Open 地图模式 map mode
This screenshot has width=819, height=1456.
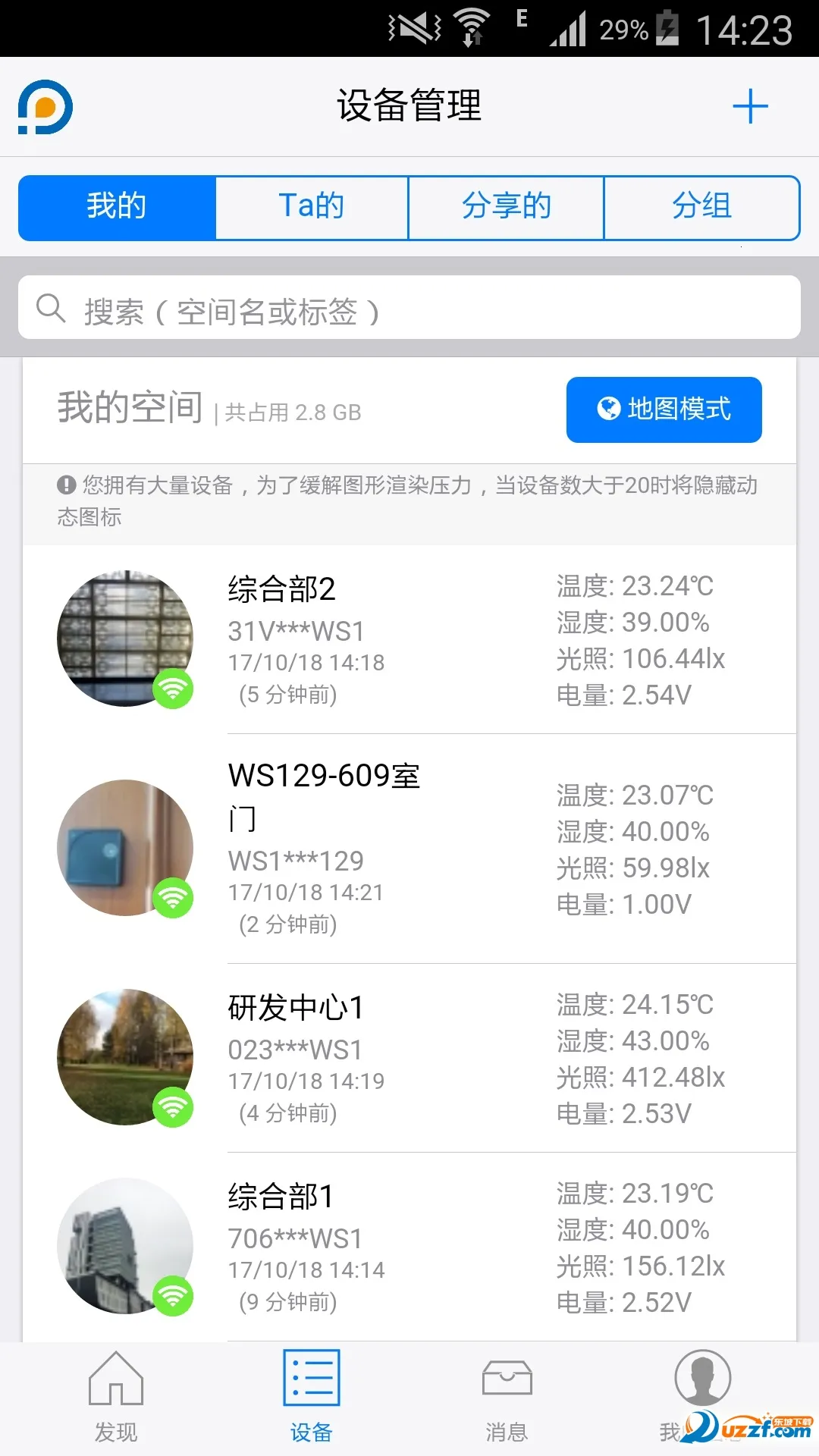pyautogui.click(x=664, y=409)
